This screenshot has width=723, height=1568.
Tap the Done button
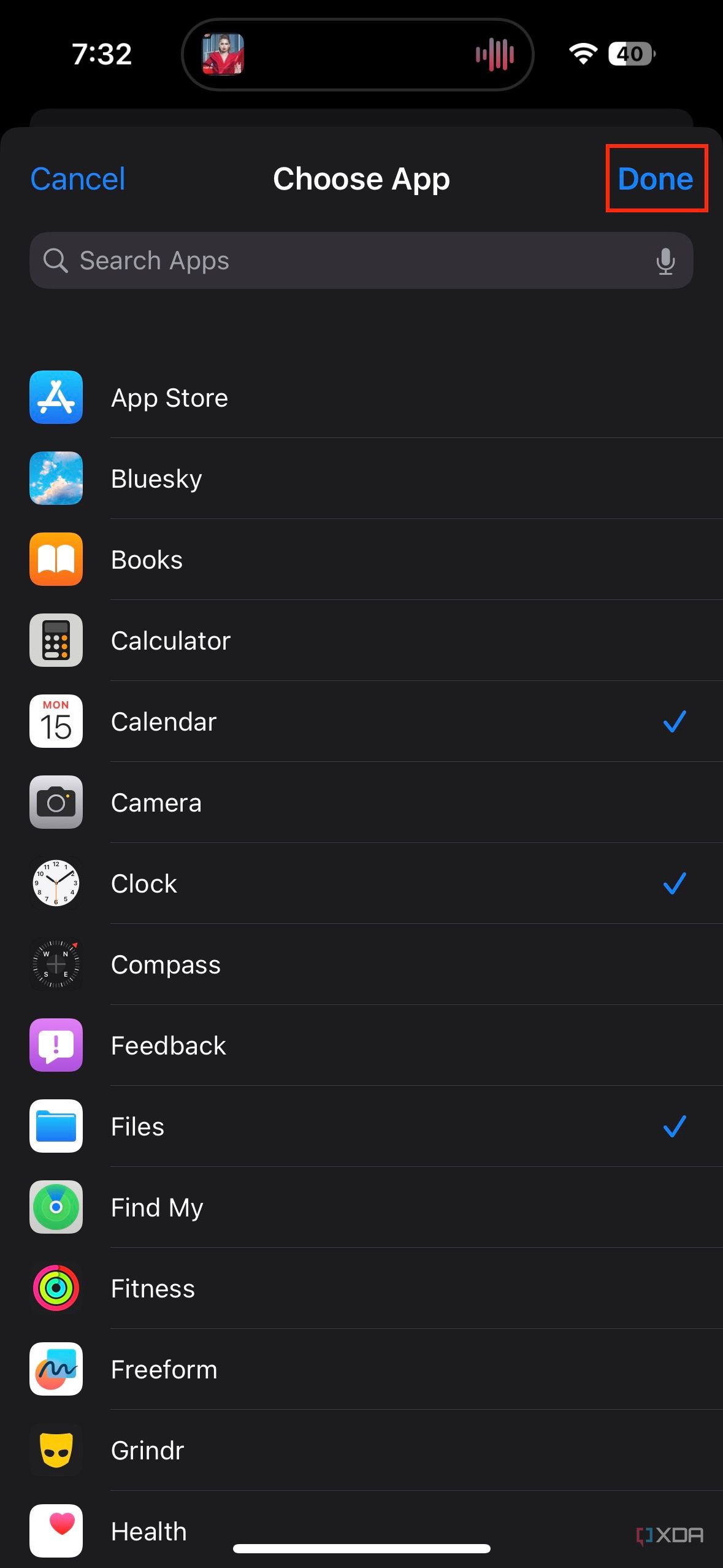(x=656, y=179)
